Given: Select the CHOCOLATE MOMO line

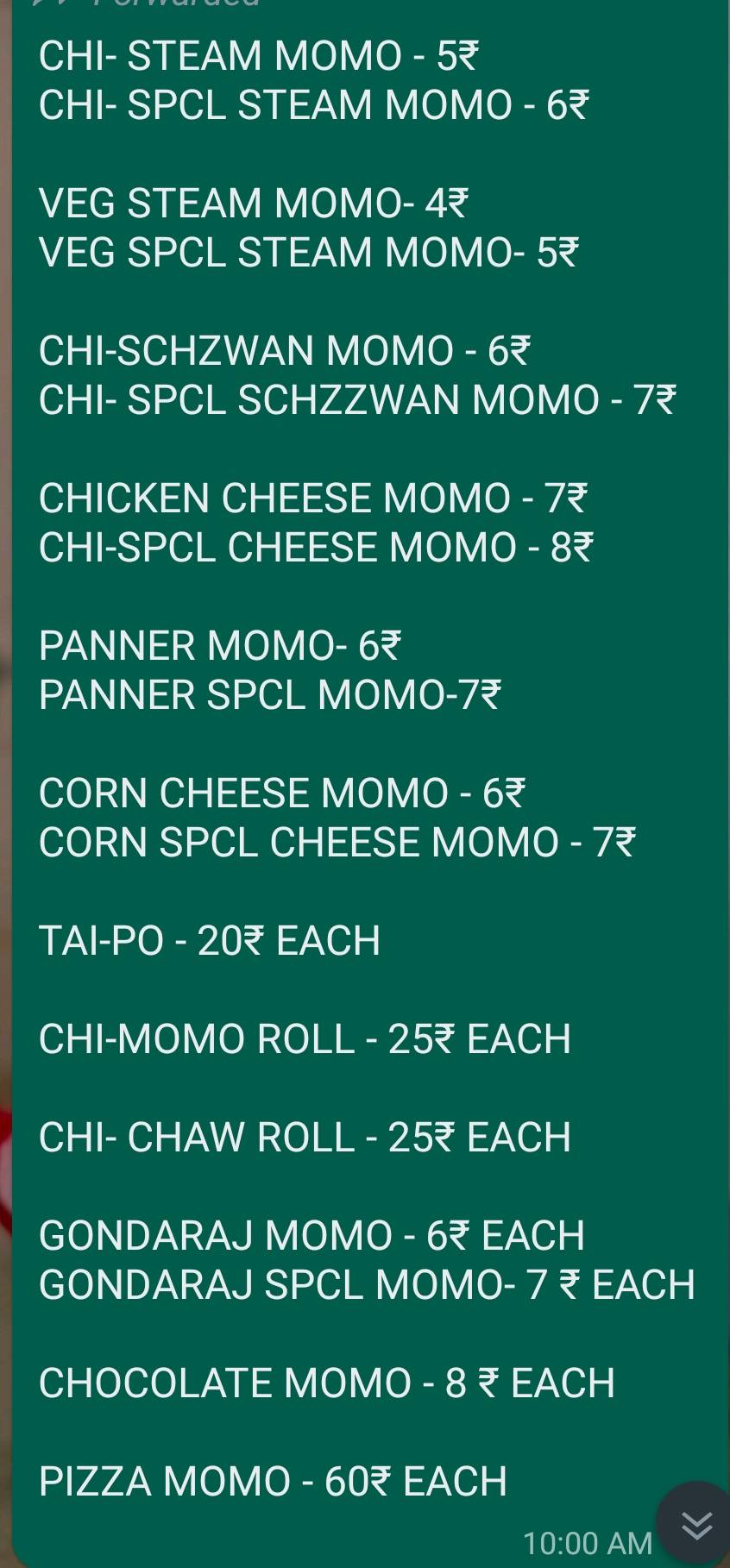Looking at the screenshot, I should tap(325, 1383).
